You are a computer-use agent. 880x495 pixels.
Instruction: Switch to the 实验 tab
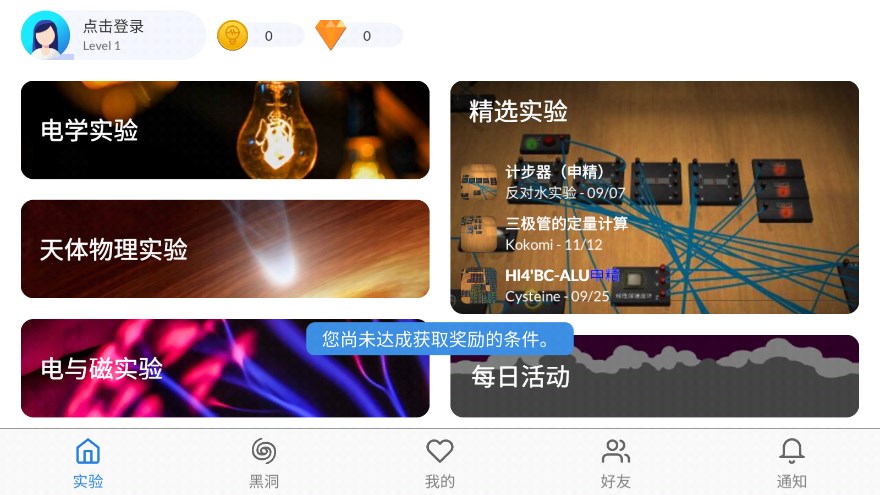(x=88, y=463)
